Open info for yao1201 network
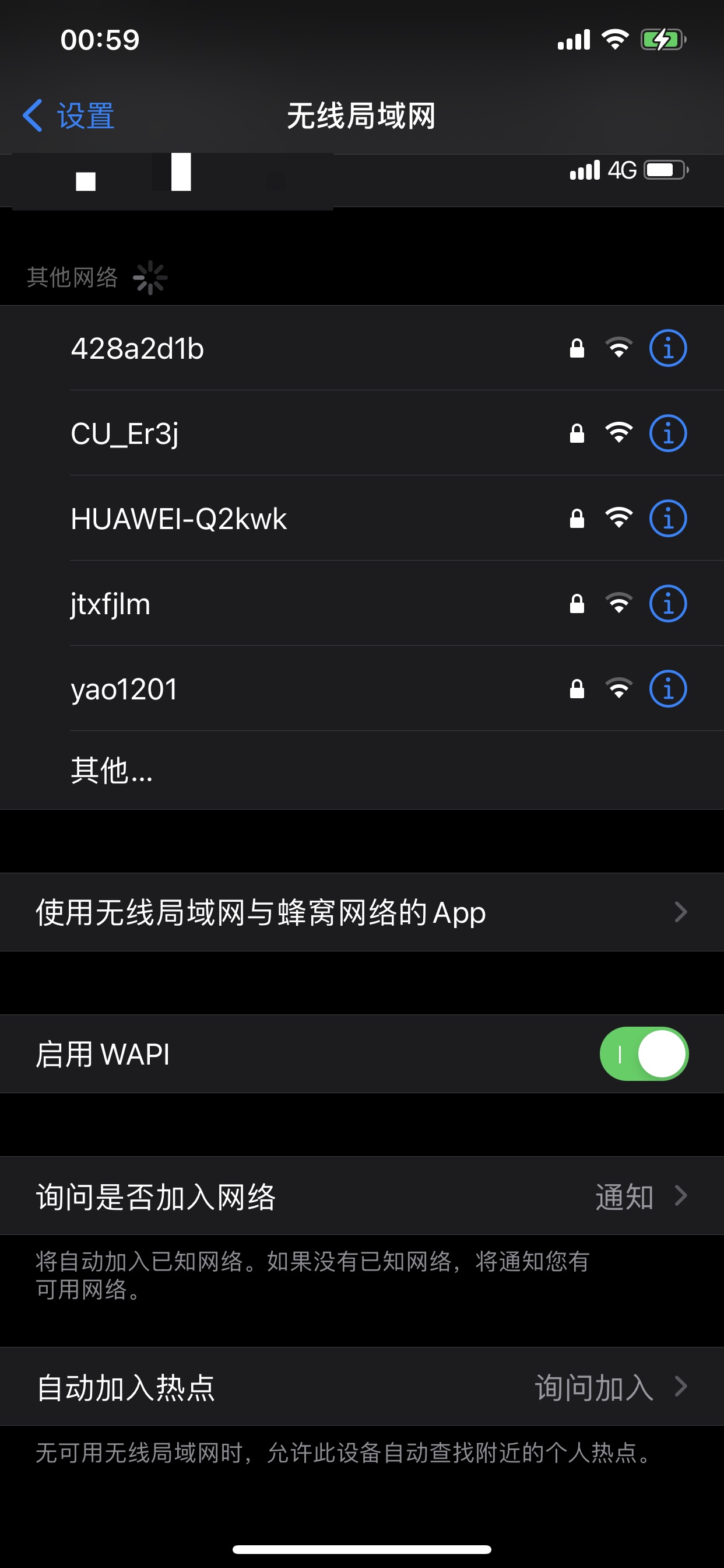This screenshot has width=724, height=1568. [667, 689]
